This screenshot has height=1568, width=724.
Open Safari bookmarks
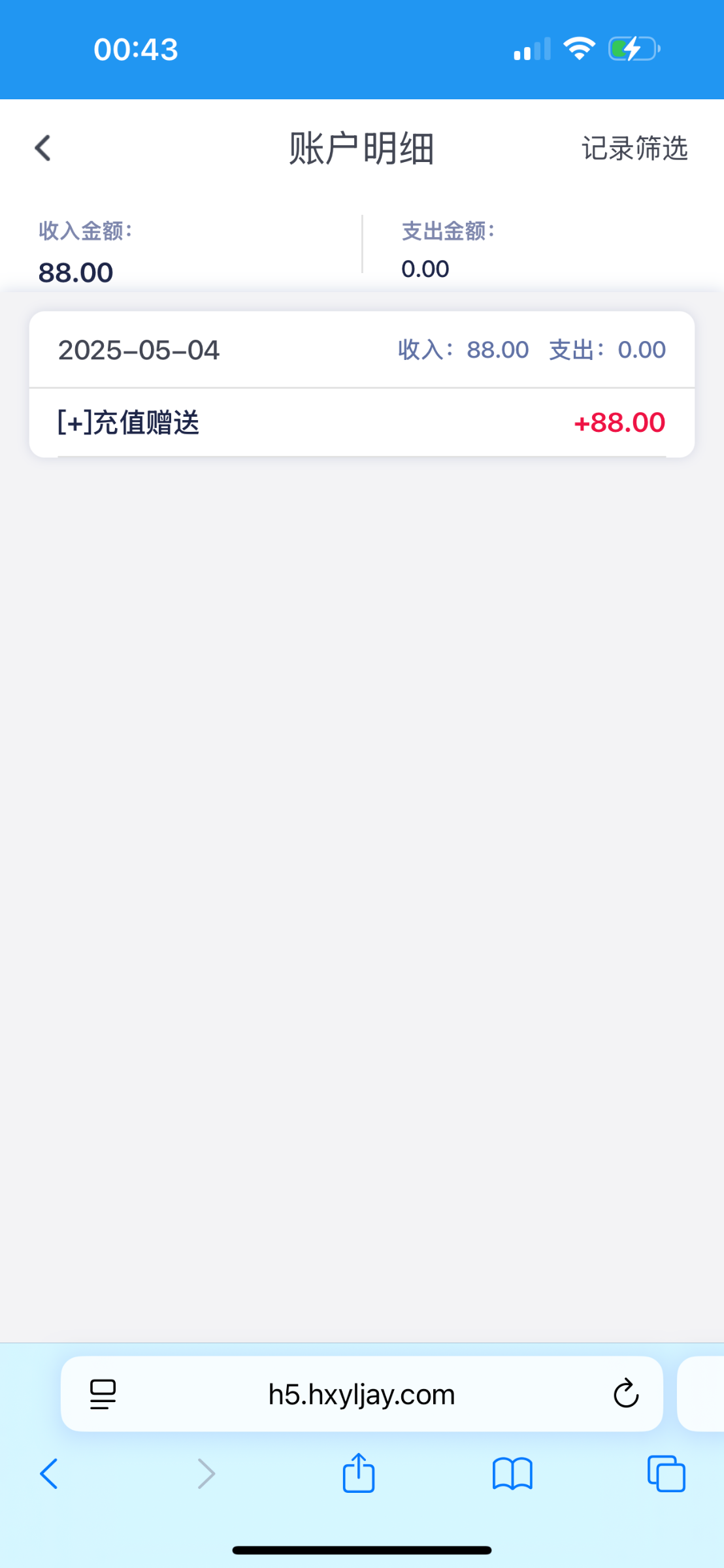(x=512, y=1474)
